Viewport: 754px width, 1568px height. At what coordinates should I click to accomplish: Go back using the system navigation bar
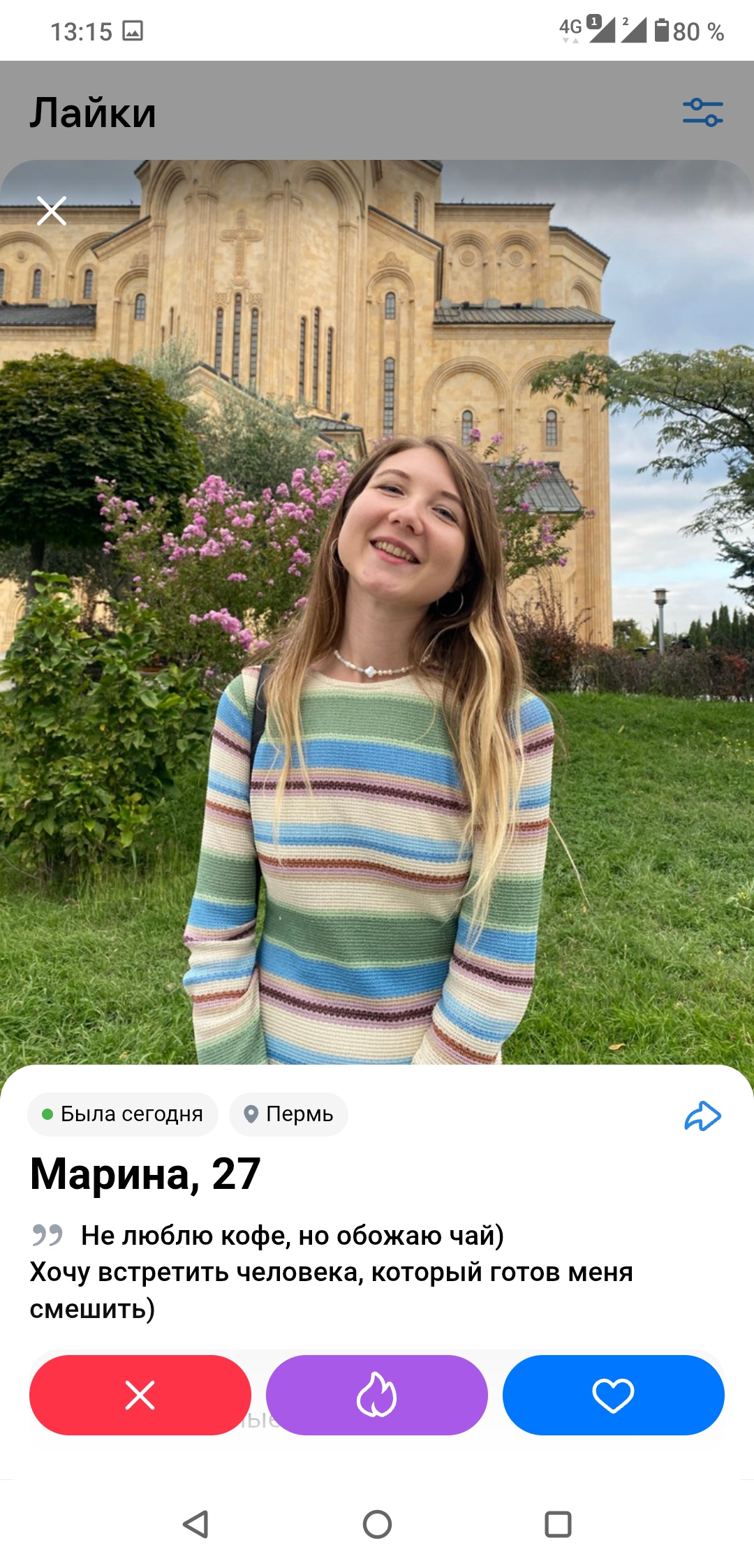(x=195, y=1524)
